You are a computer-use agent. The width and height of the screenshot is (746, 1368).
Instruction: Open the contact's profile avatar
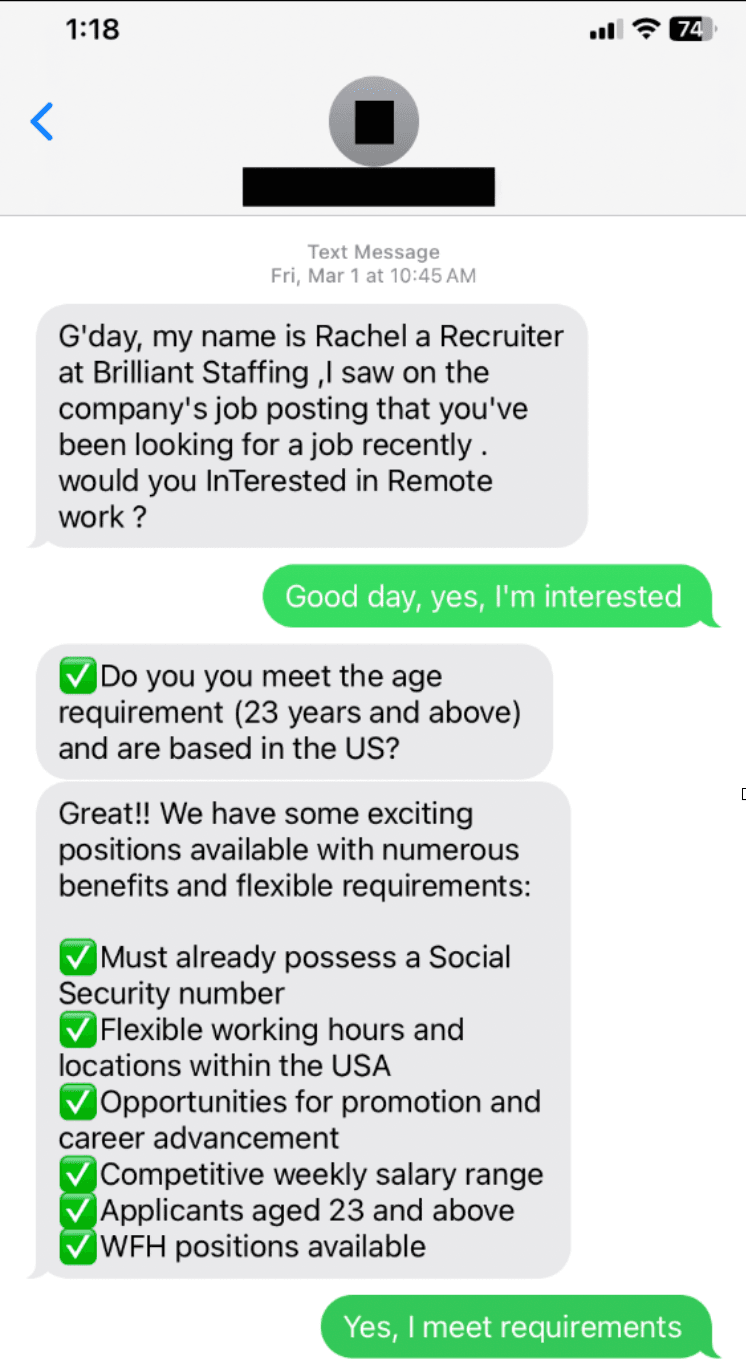point(373,121)
